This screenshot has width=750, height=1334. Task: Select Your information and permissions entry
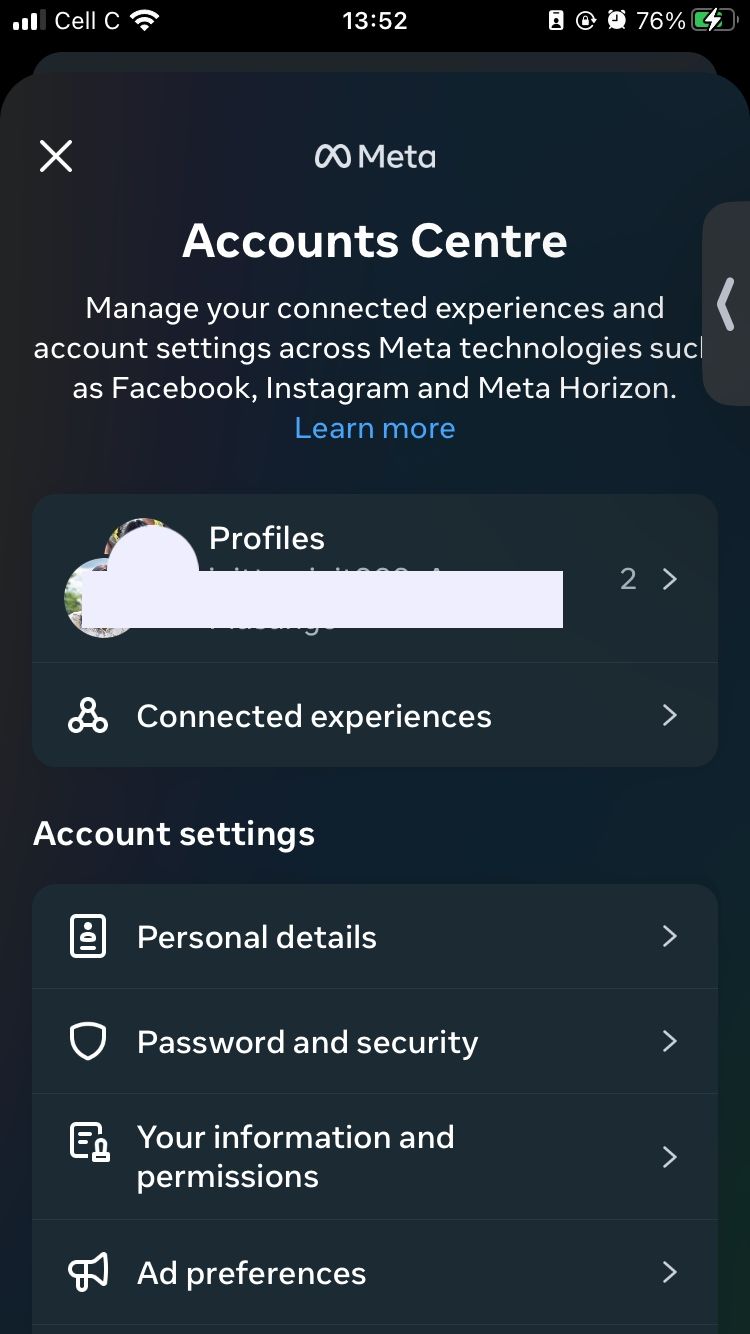click(x=295, y=1156)
